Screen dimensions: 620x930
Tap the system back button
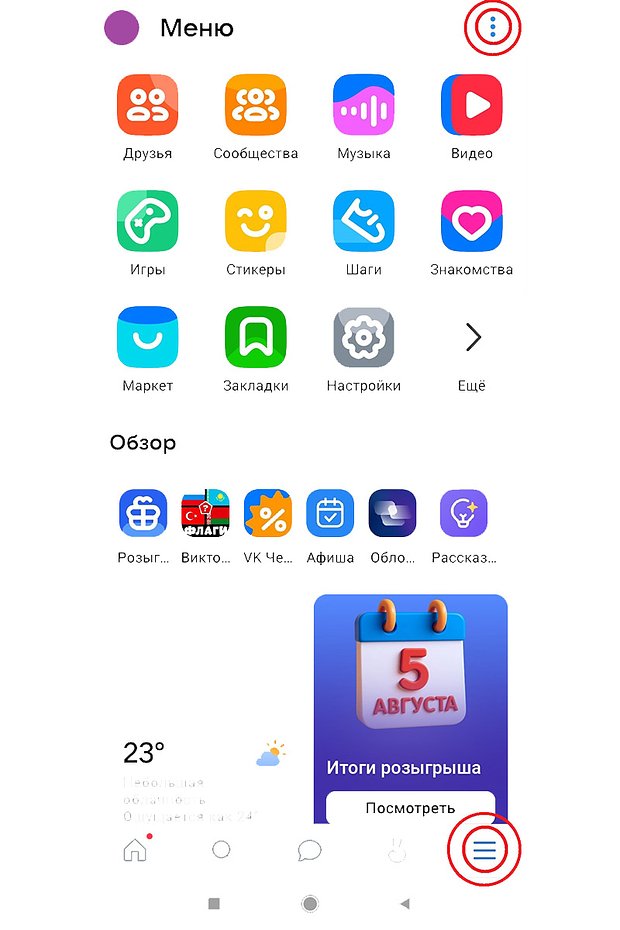(x=404, y=903)
